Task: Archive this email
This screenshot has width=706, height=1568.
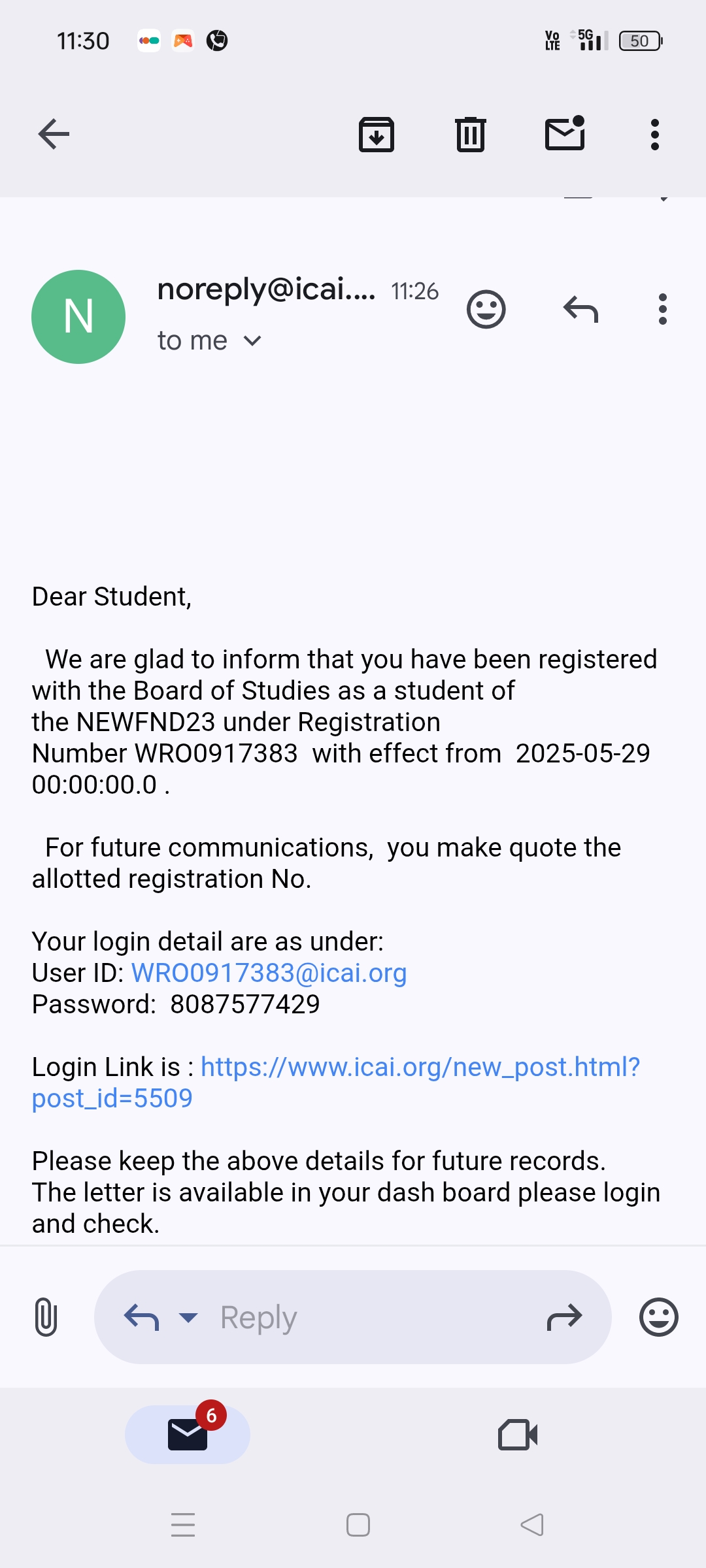Action: [x=377, y=135]
